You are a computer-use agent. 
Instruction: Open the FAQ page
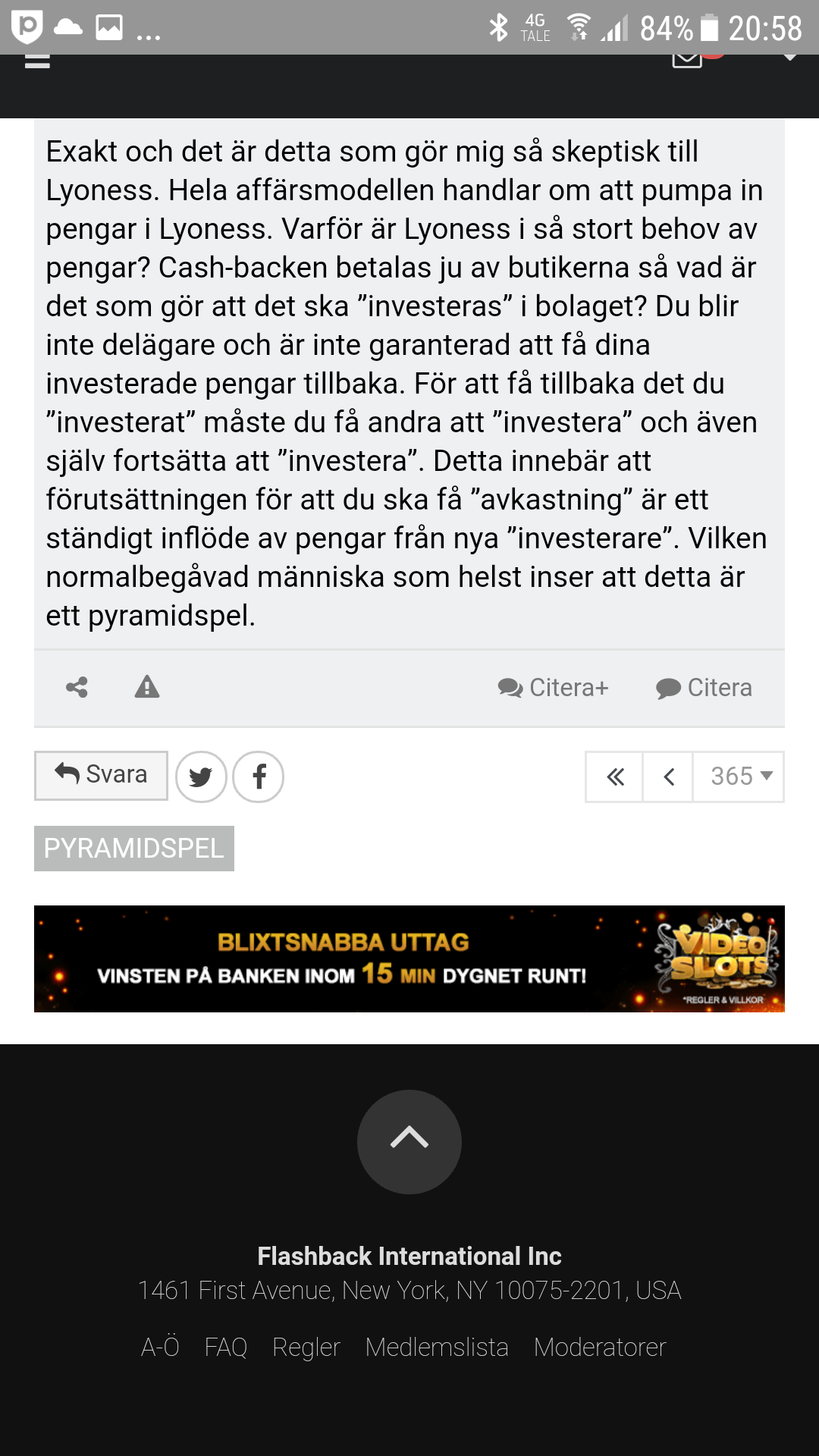pyautogui.click(x=226, y=1347)
